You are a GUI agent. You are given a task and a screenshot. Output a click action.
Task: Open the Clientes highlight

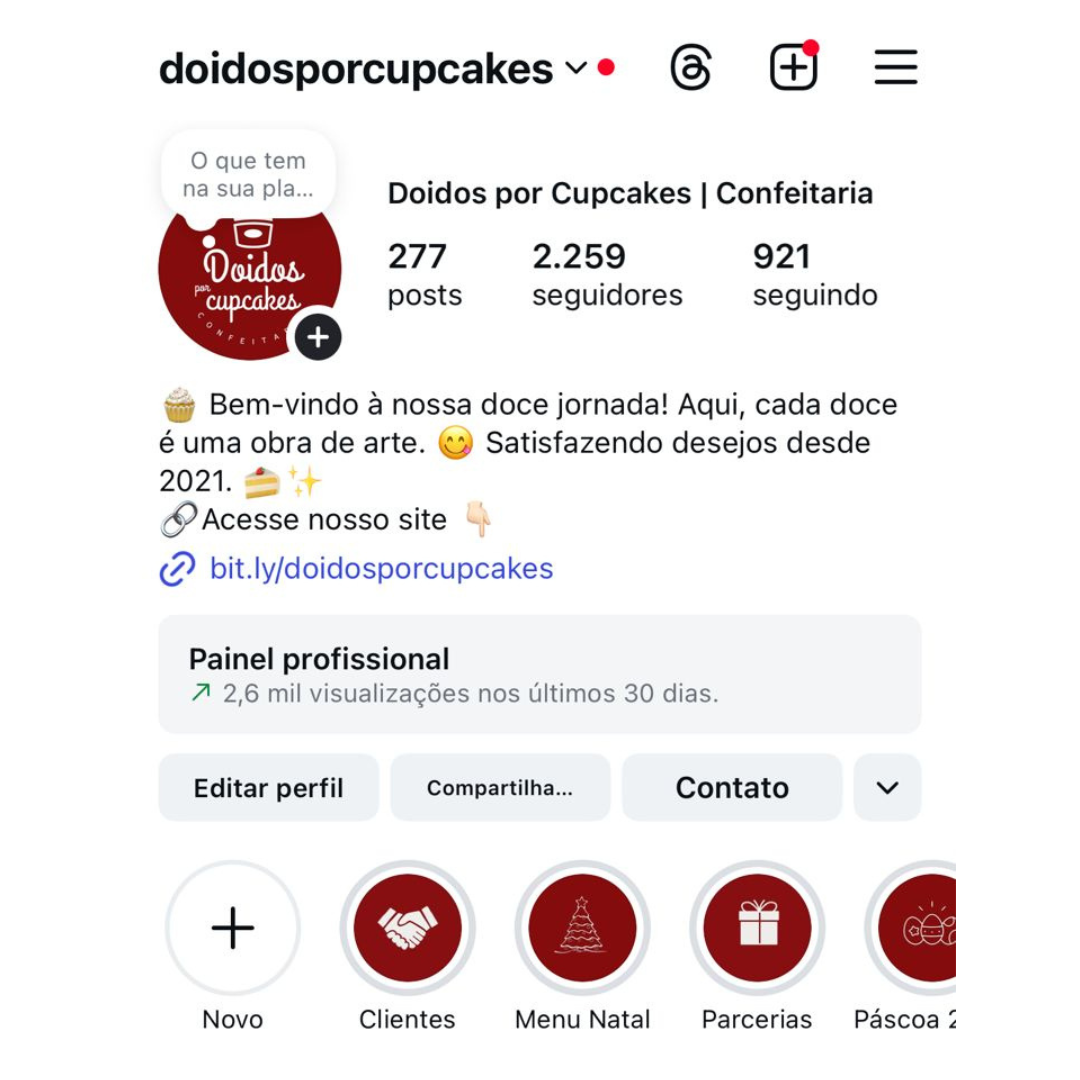407,928
